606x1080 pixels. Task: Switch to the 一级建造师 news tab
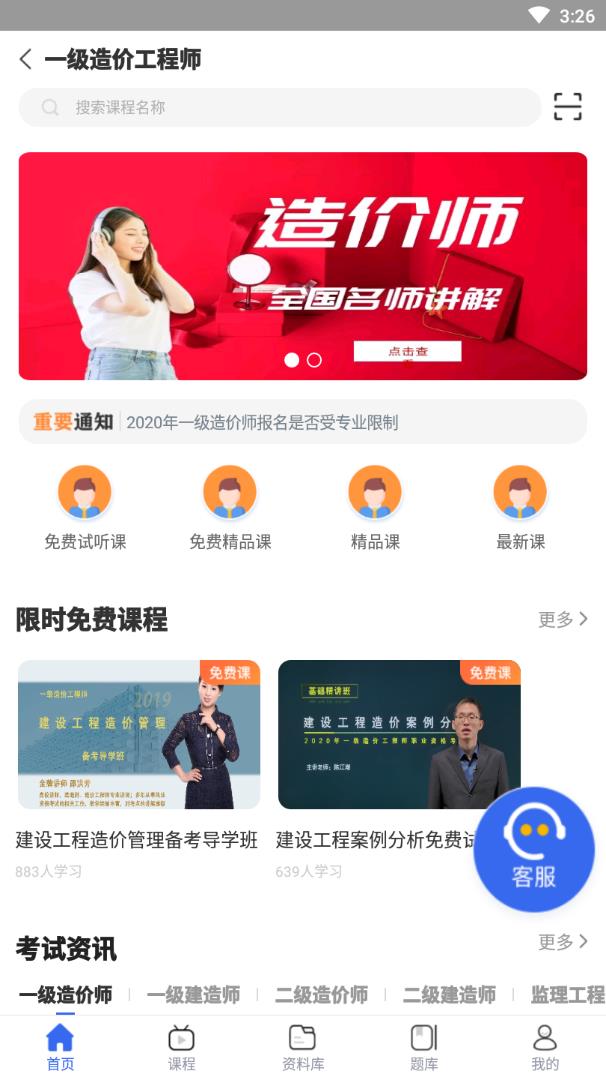193,995
